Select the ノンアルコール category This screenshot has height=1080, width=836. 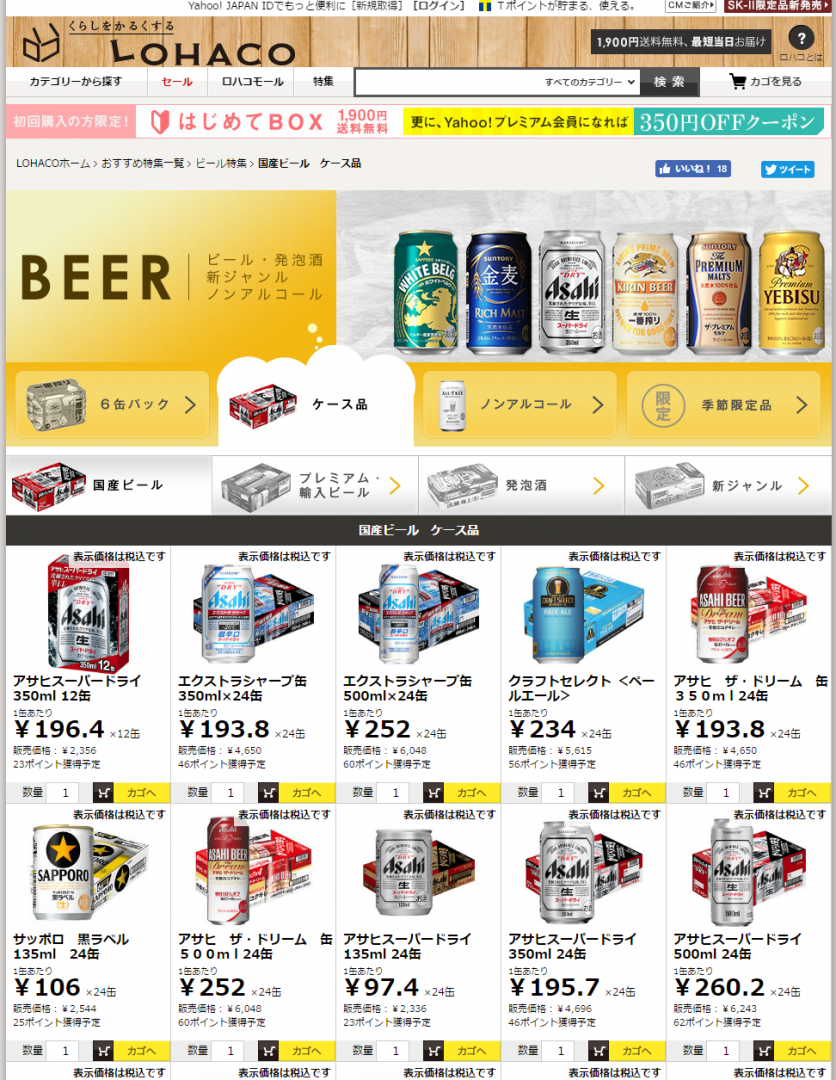[x=519, y=405]
